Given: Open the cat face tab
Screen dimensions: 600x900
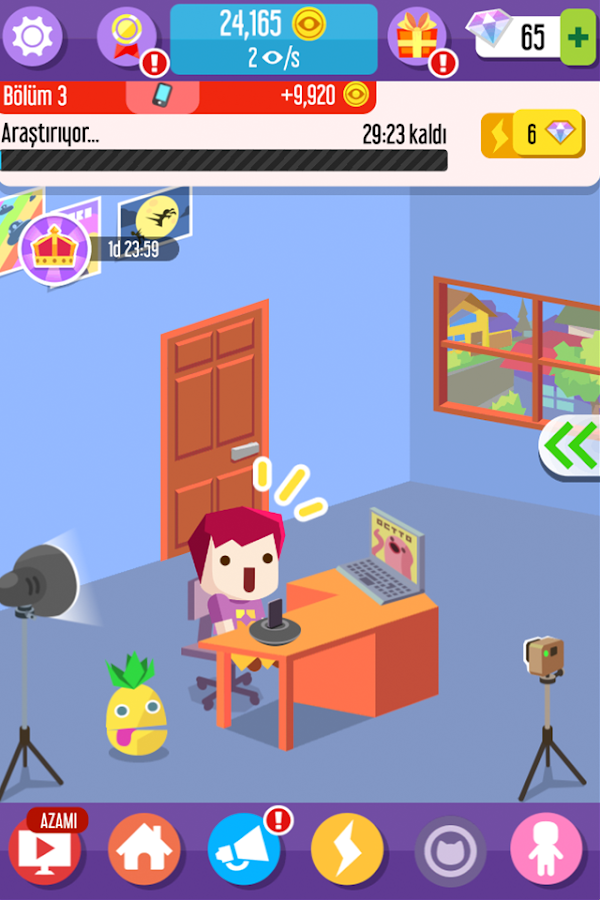Looking at the screenshot, I should (x=450, y=851).
